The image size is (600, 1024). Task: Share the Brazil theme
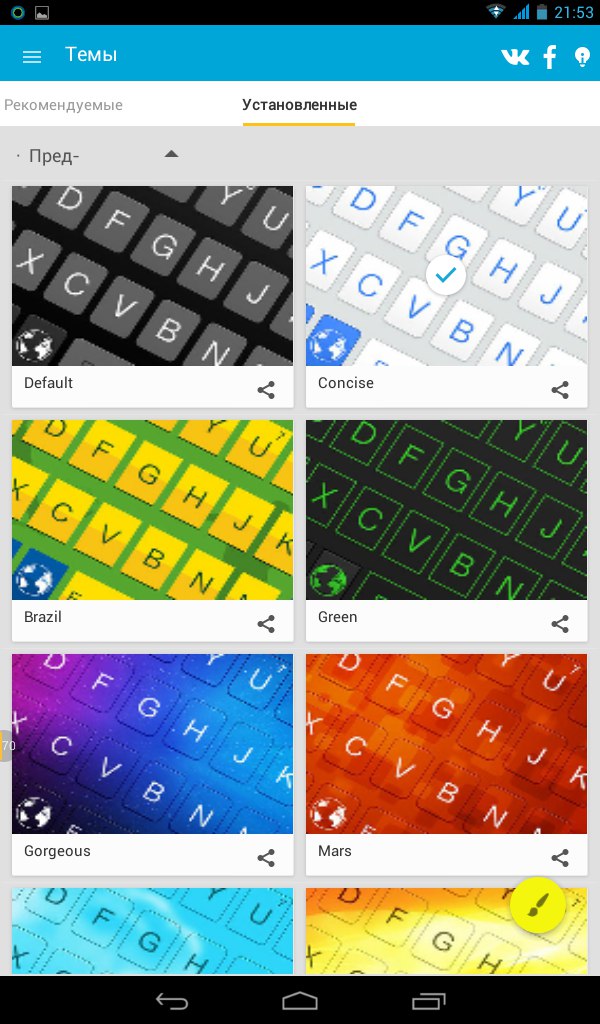[x=266, y=624]
